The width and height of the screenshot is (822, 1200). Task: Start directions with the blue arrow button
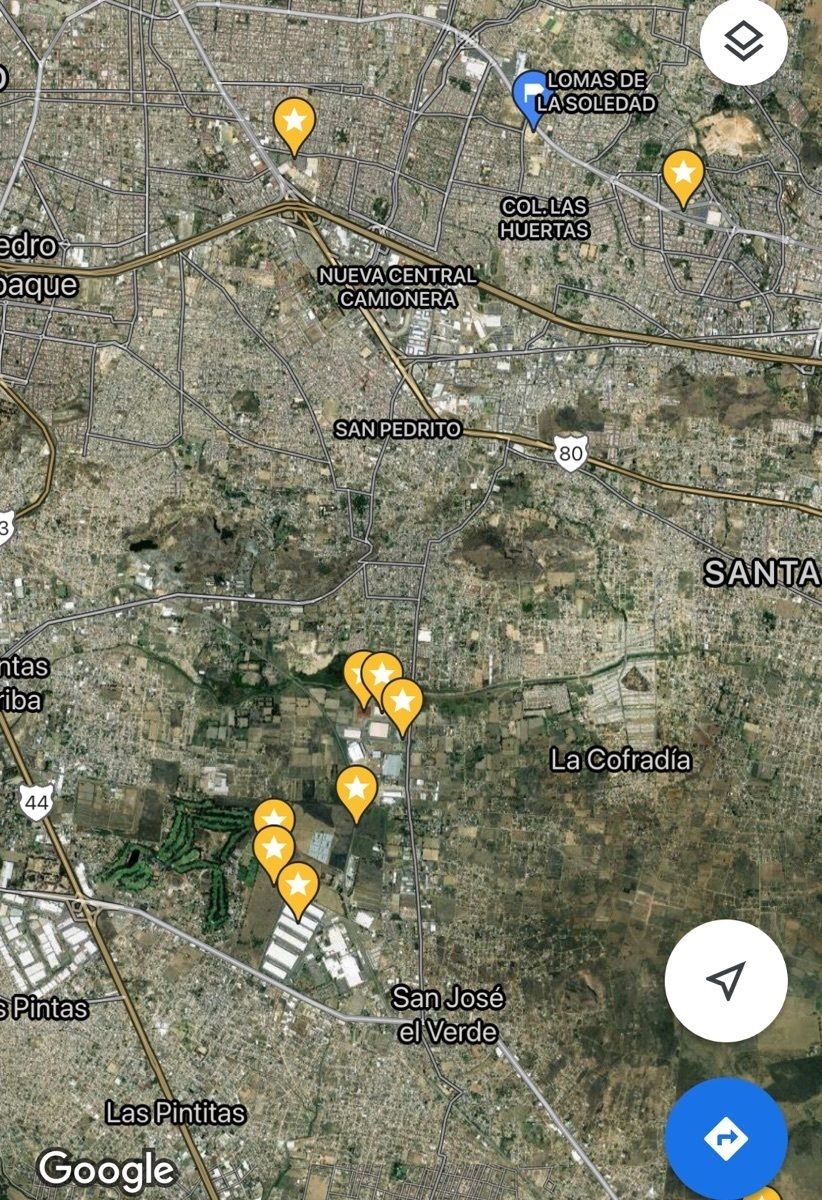[x=726, y=1138]
